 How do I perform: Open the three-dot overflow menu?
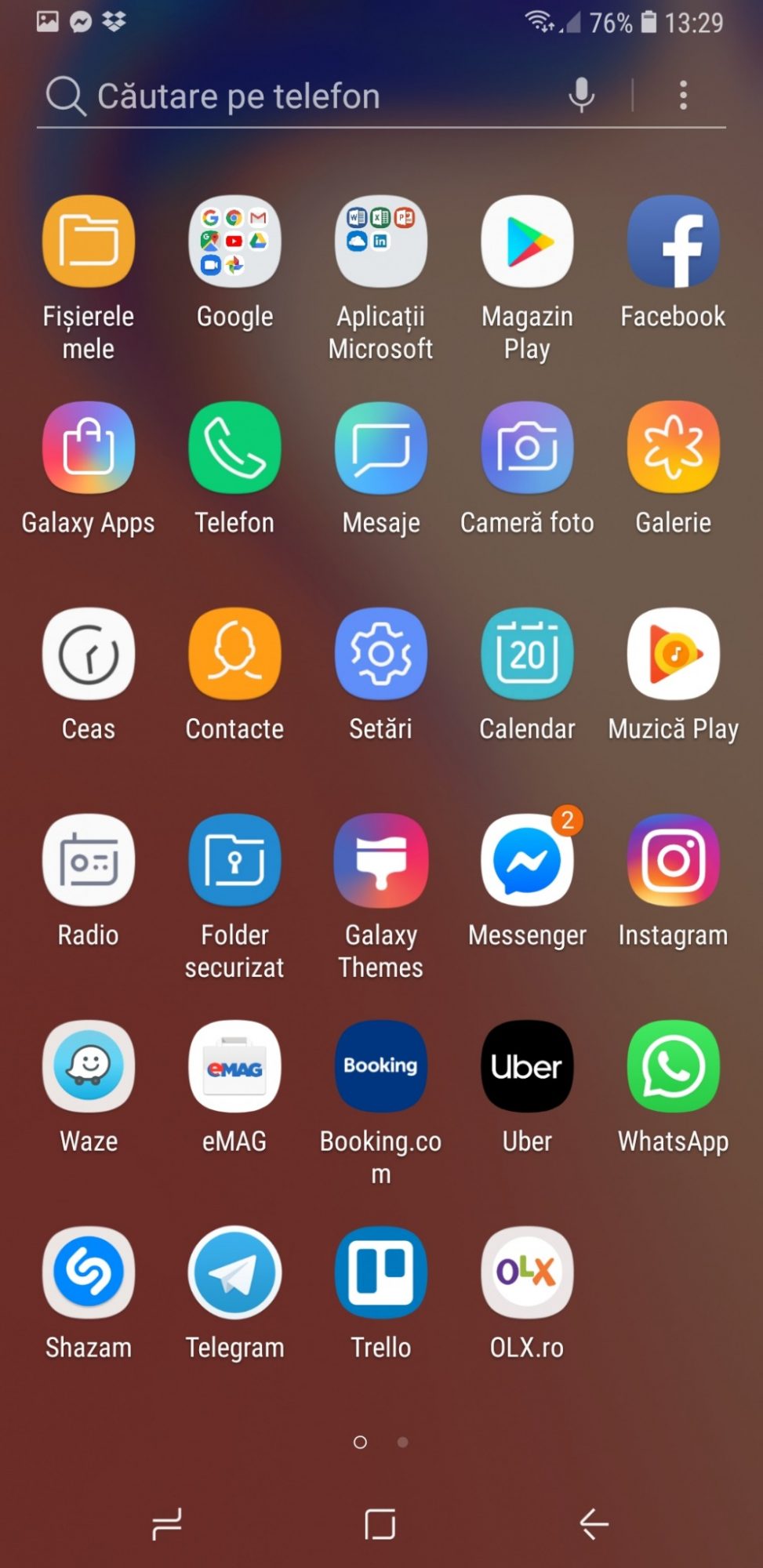point(683,95)
